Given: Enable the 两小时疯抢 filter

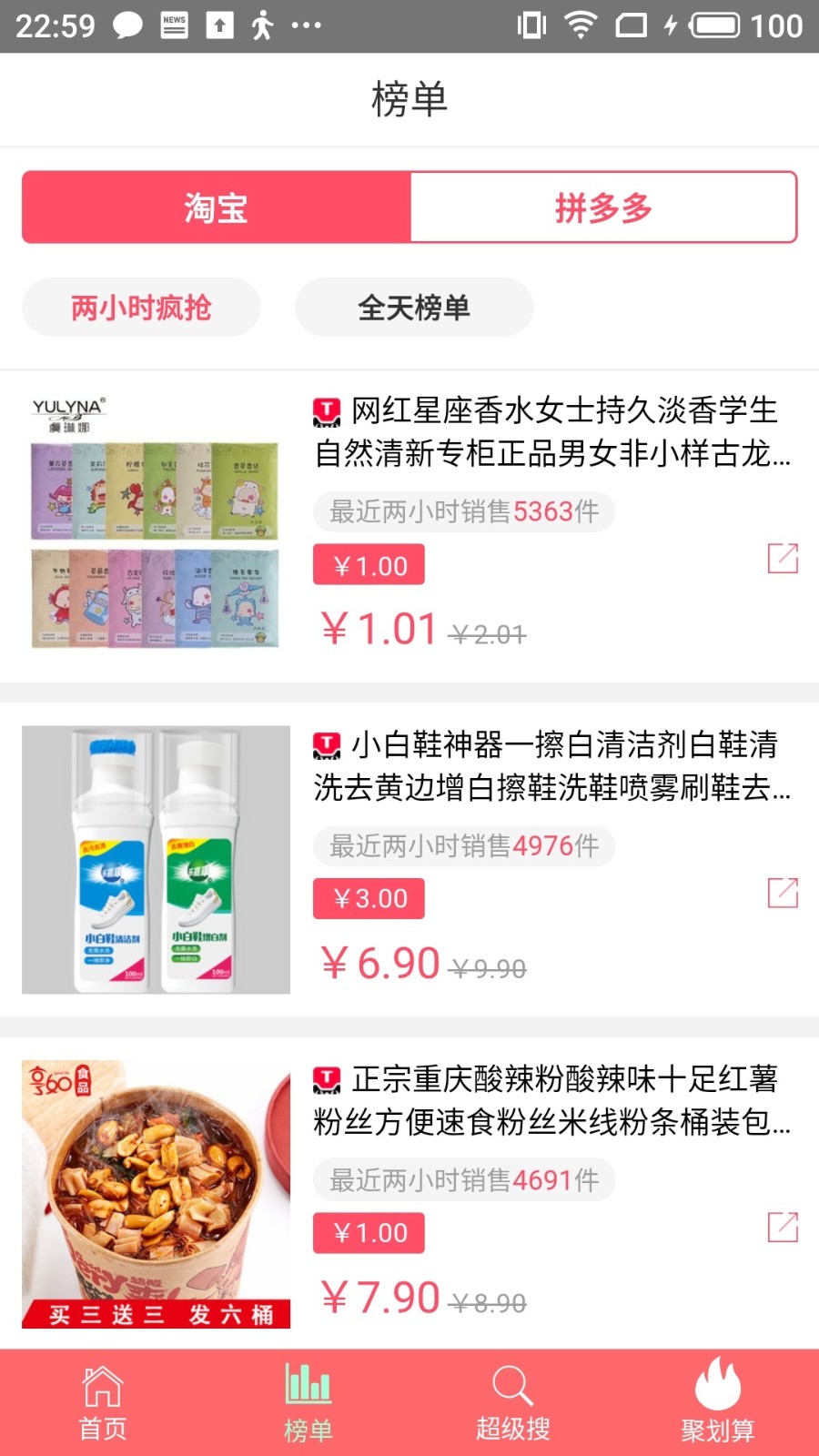Looking at the screenshot, I should [141, 308].
